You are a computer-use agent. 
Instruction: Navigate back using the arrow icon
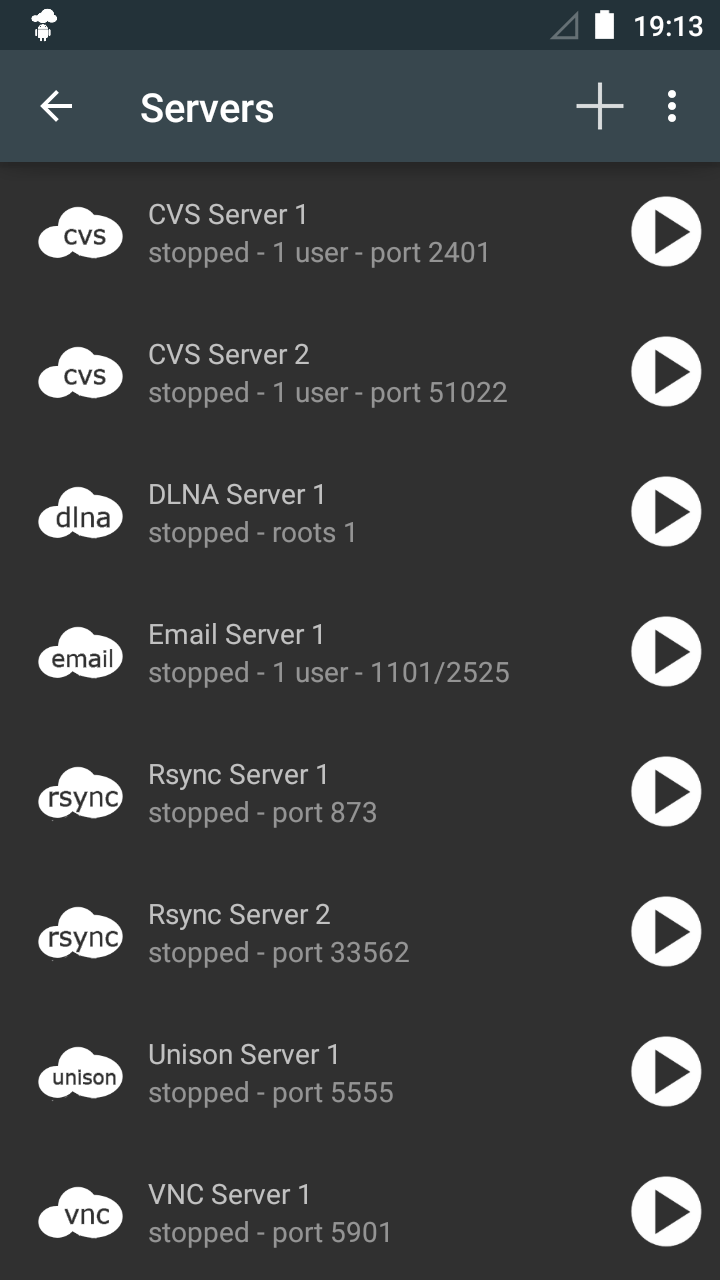(x=57, y=106)
